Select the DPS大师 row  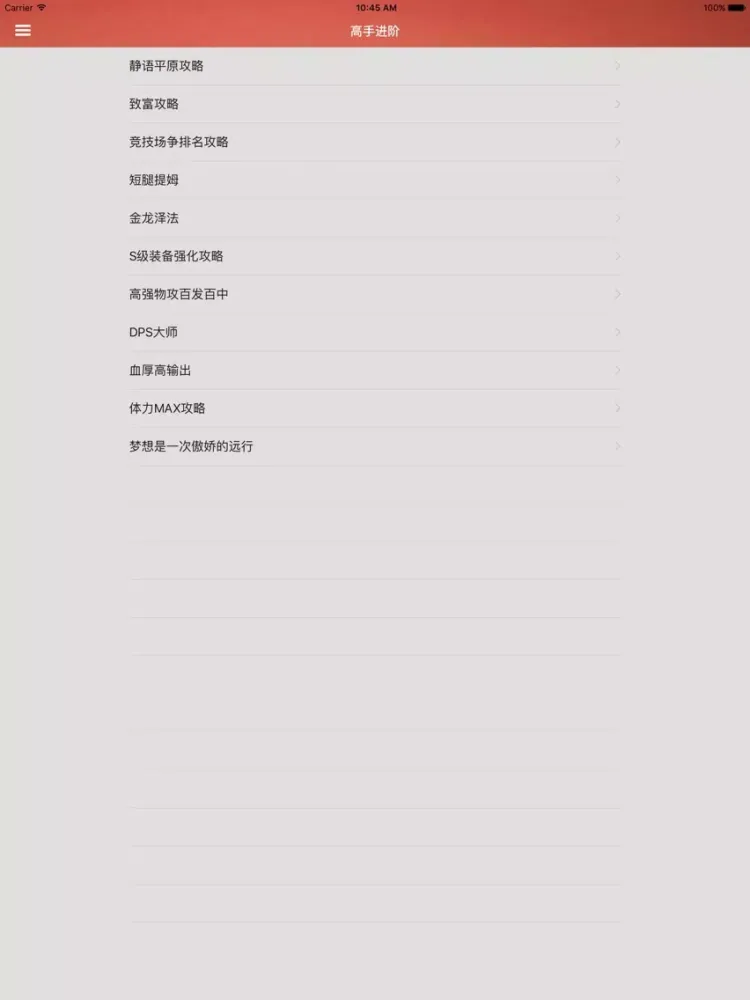coord(374,332)
